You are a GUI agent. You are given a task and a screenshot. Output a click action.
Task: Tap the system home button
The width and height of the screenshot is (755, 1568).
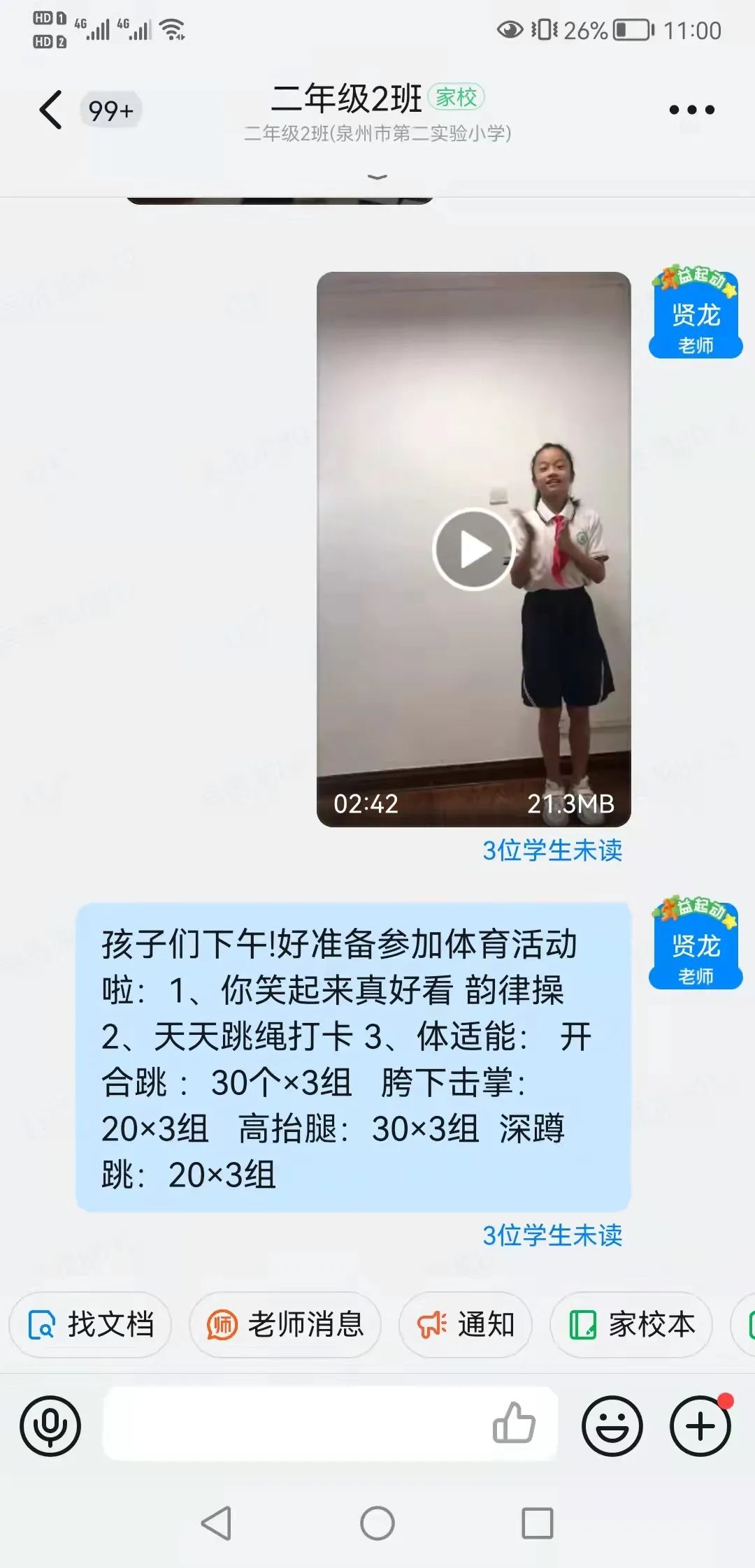click(377, 1523)
